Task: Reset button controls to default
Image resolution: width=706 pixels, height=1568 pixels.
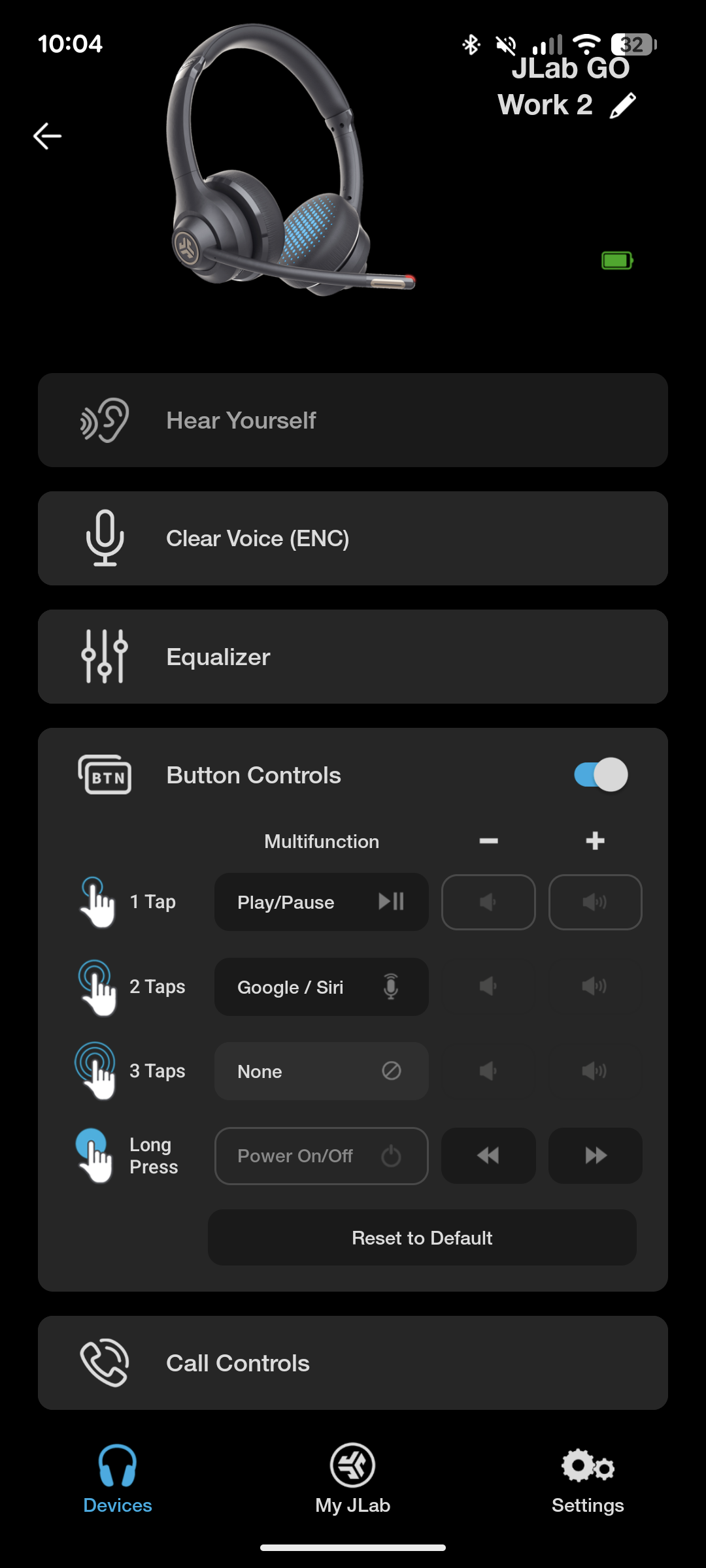Action: coord(422,1237)
